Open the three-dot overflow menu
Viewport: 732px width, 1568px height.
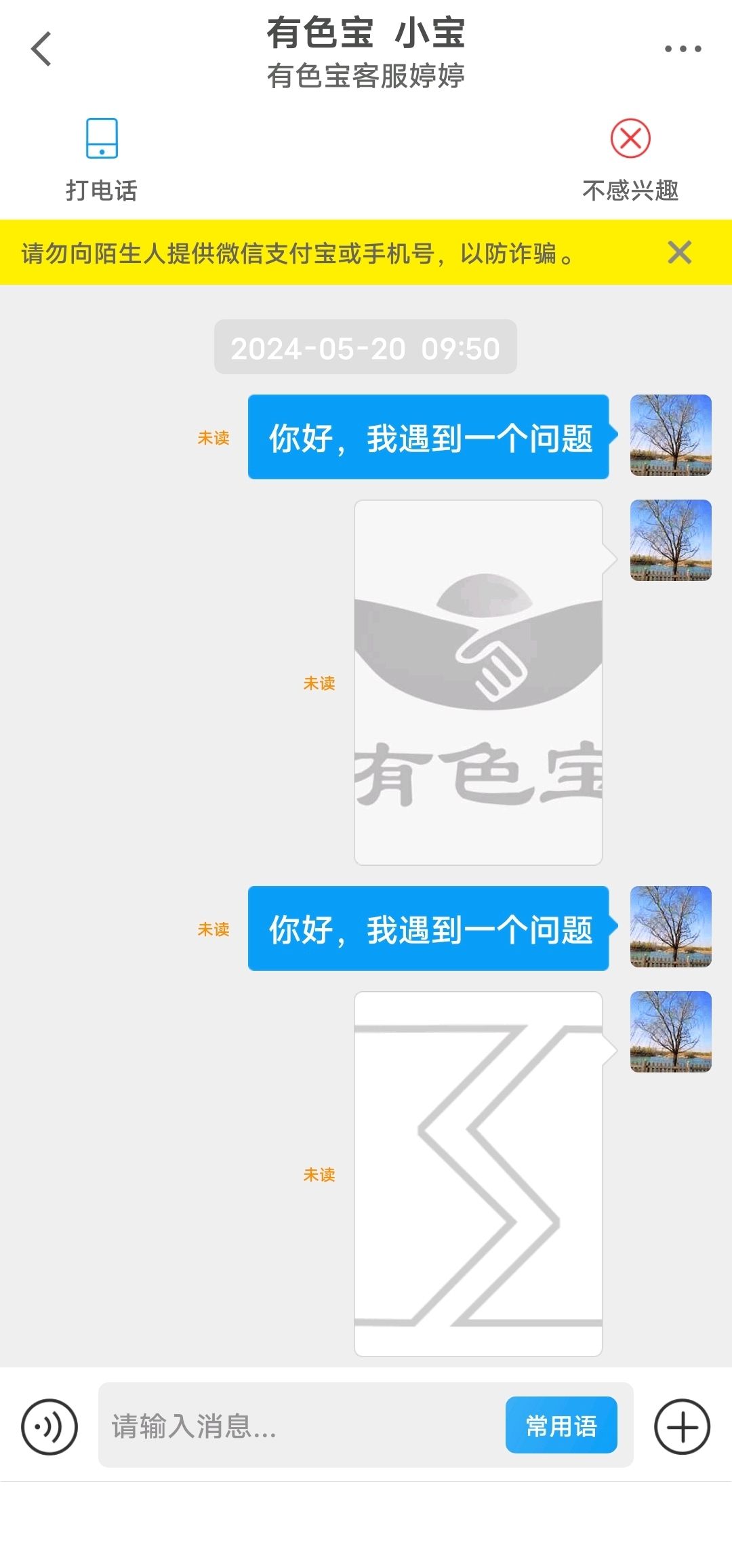tap(683, 49)
